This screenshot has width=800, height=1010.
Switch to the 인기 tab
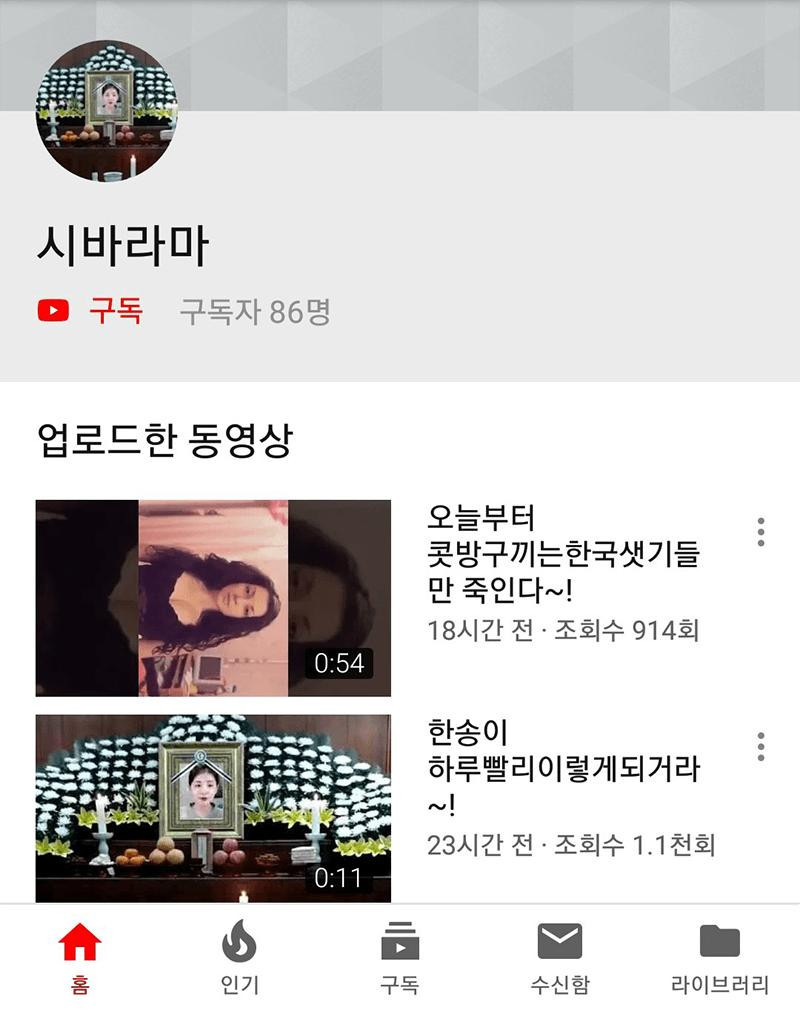tap(239, 958)
